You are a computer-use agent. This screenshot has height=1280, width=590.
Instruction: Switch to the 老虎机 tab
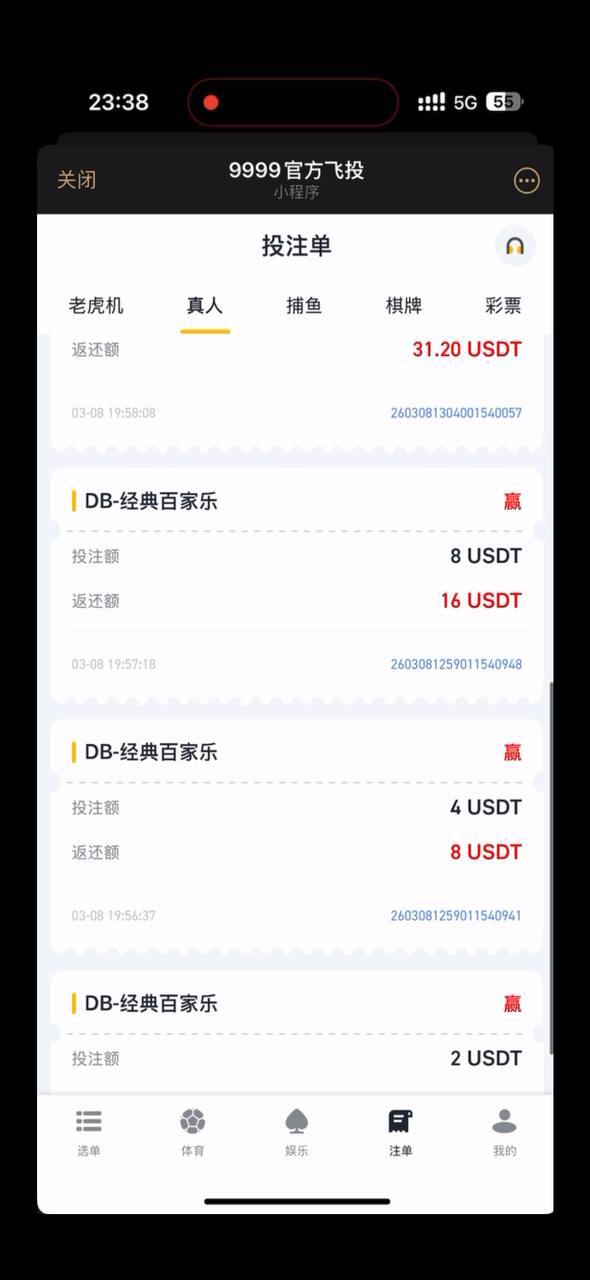point(96,306)
